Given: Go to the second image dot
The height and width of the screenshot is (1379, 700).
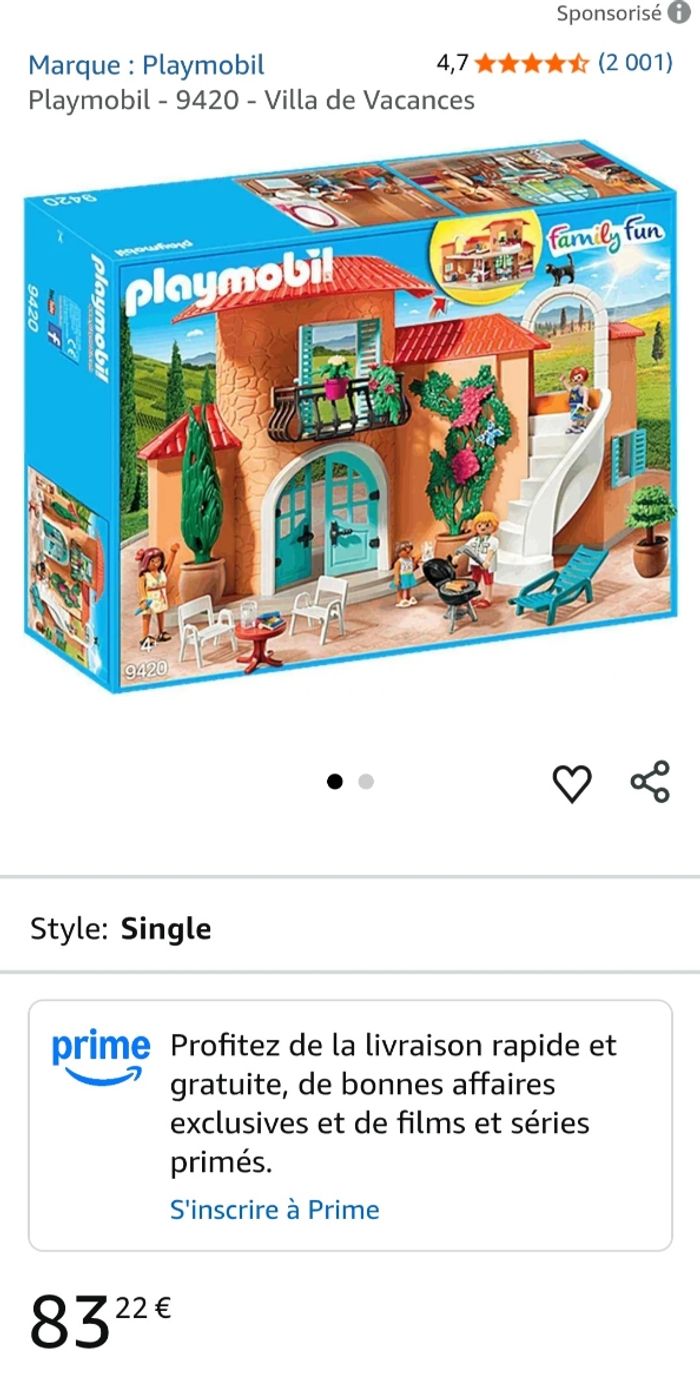Looking at the screenshot, I should pos(366,782).
